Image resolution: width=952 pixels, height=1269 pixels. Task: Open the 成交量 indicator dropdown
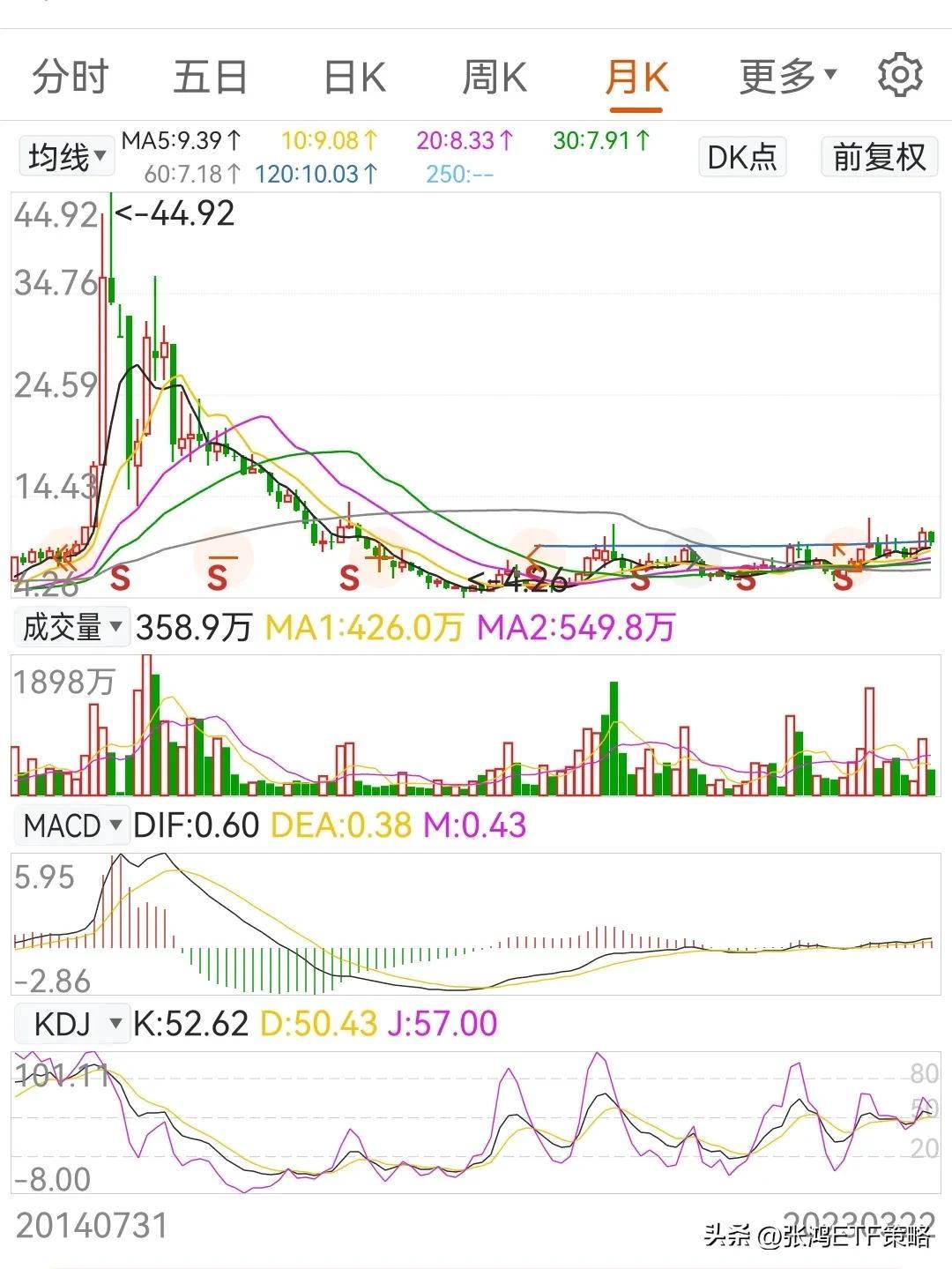click(71, 628)
